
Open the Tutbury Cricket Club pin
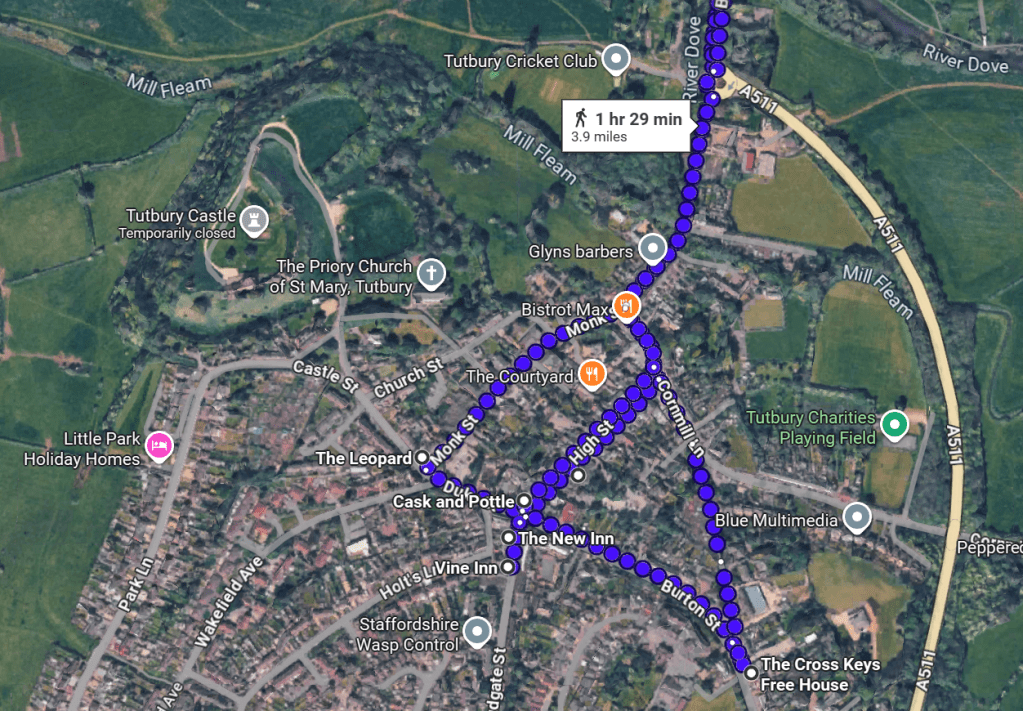tap(617, 59)
